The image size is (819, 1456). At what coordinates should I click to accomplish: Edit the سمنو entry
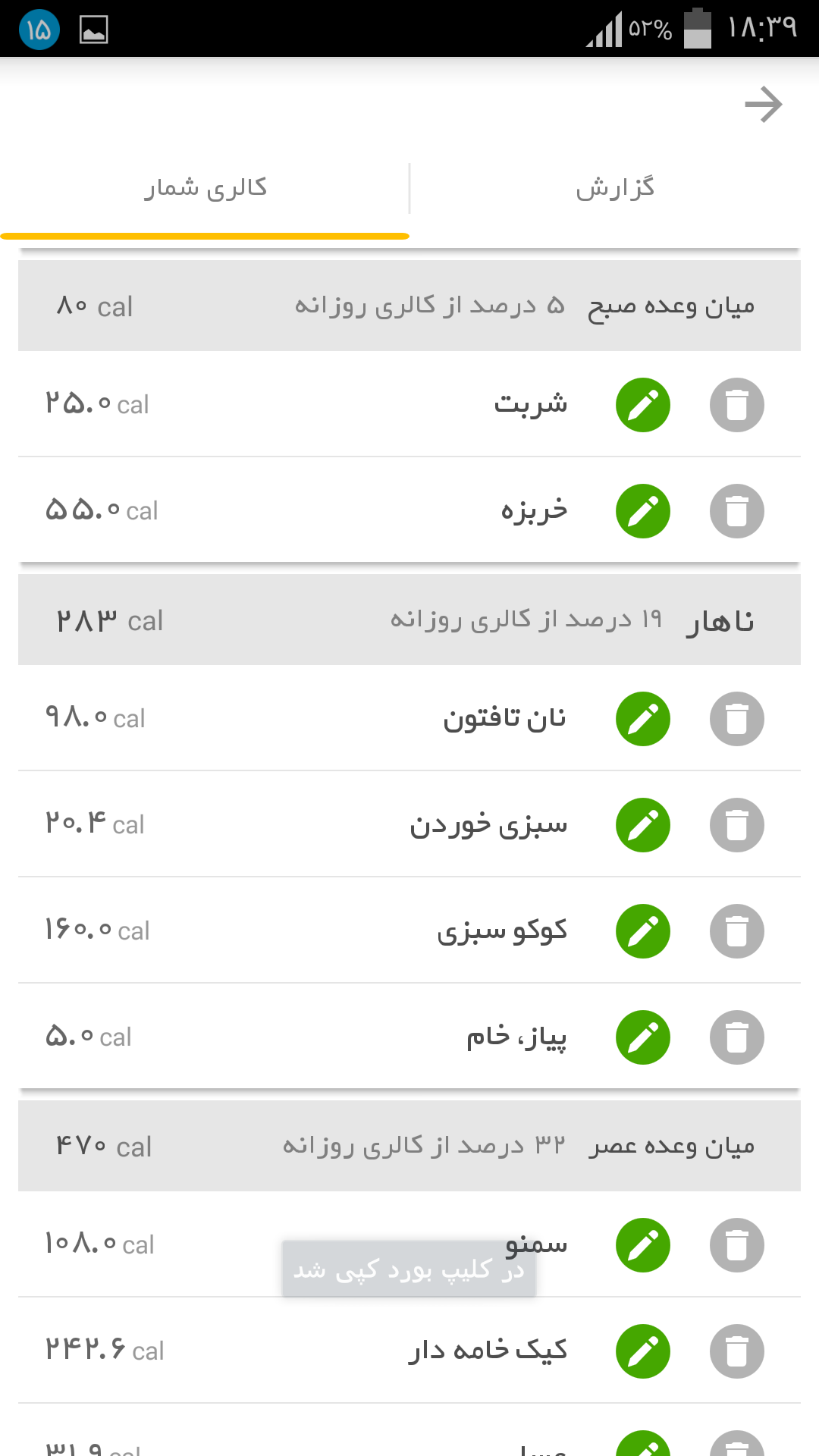(643, 1245)
